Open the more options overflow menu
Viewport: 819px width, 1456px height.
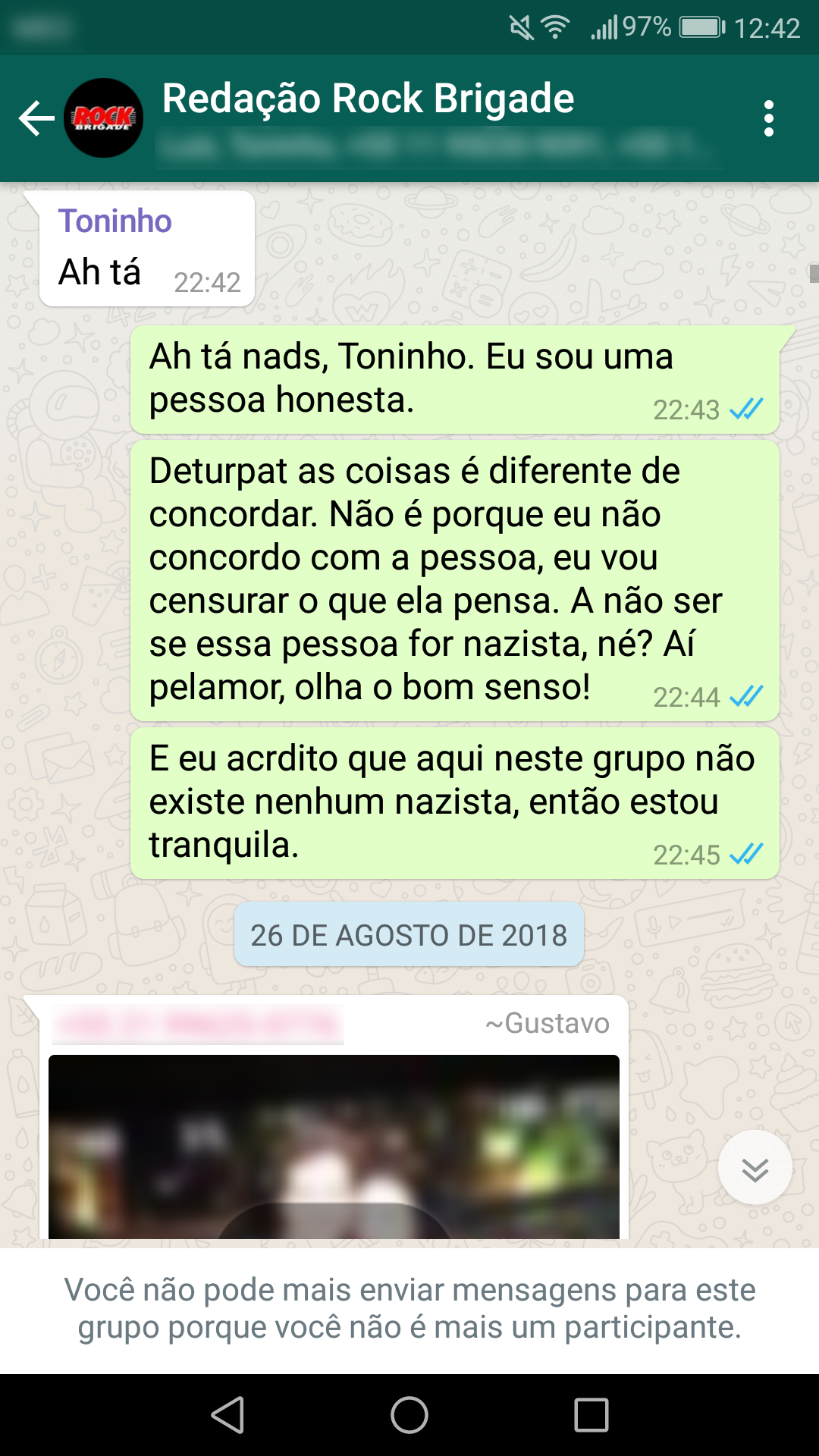tap(768, 118)
